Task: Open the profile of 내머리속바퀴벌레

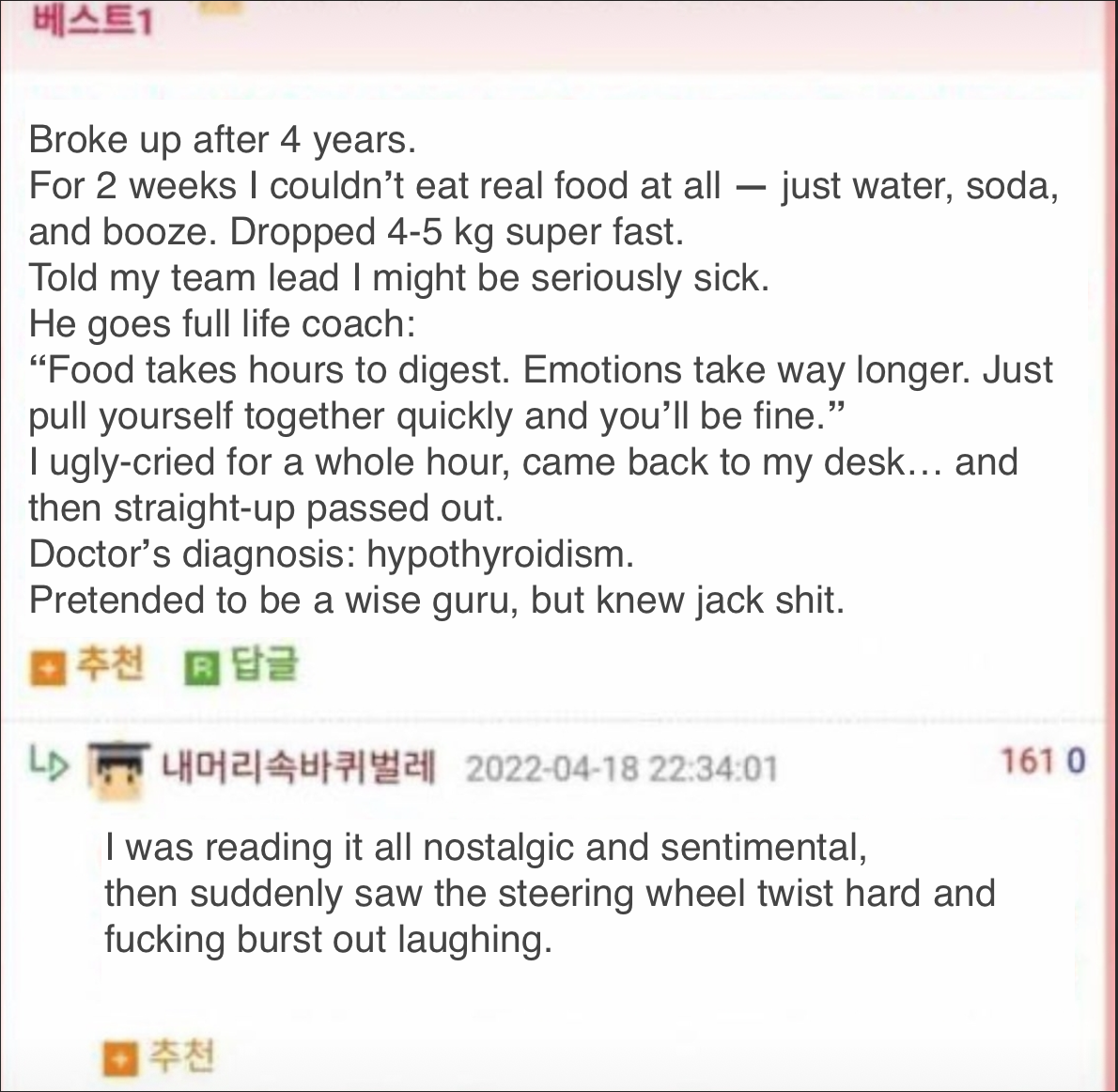Action: tap(297, 768)
